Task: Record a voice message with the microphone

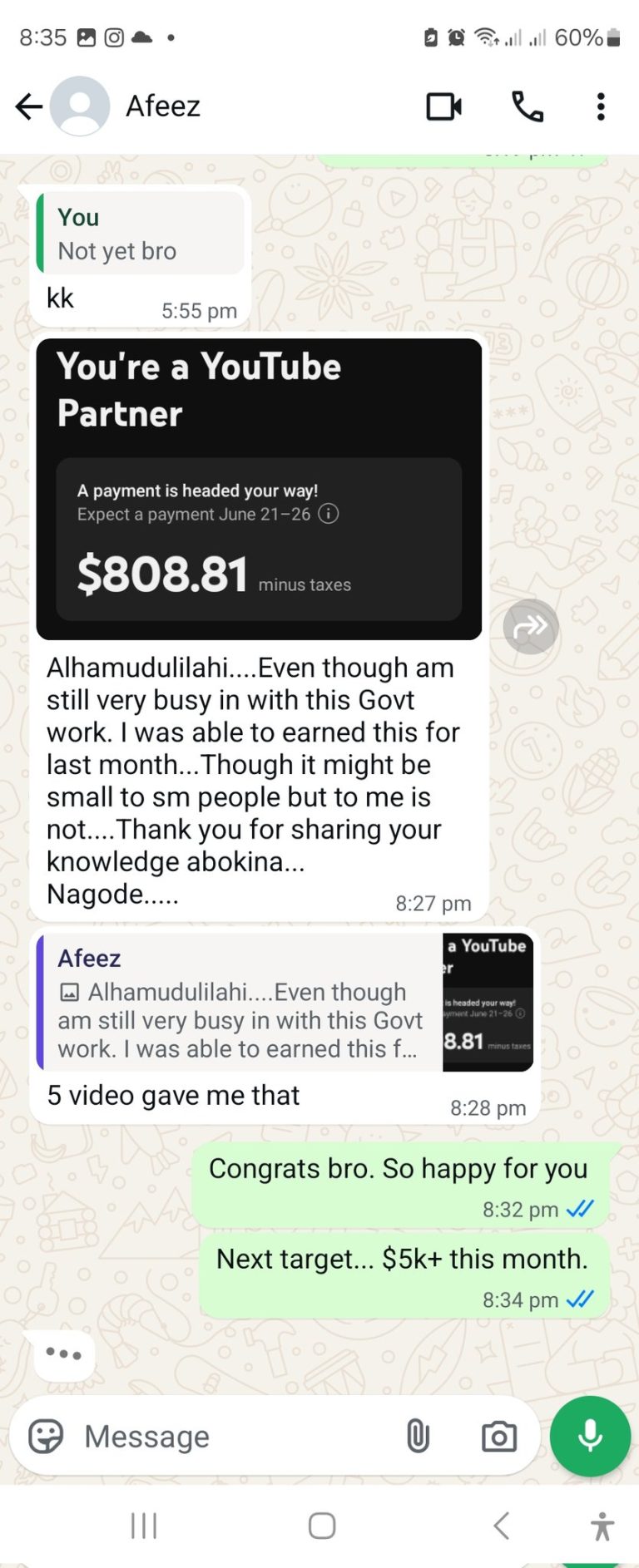Action: tap(590, 1436)
